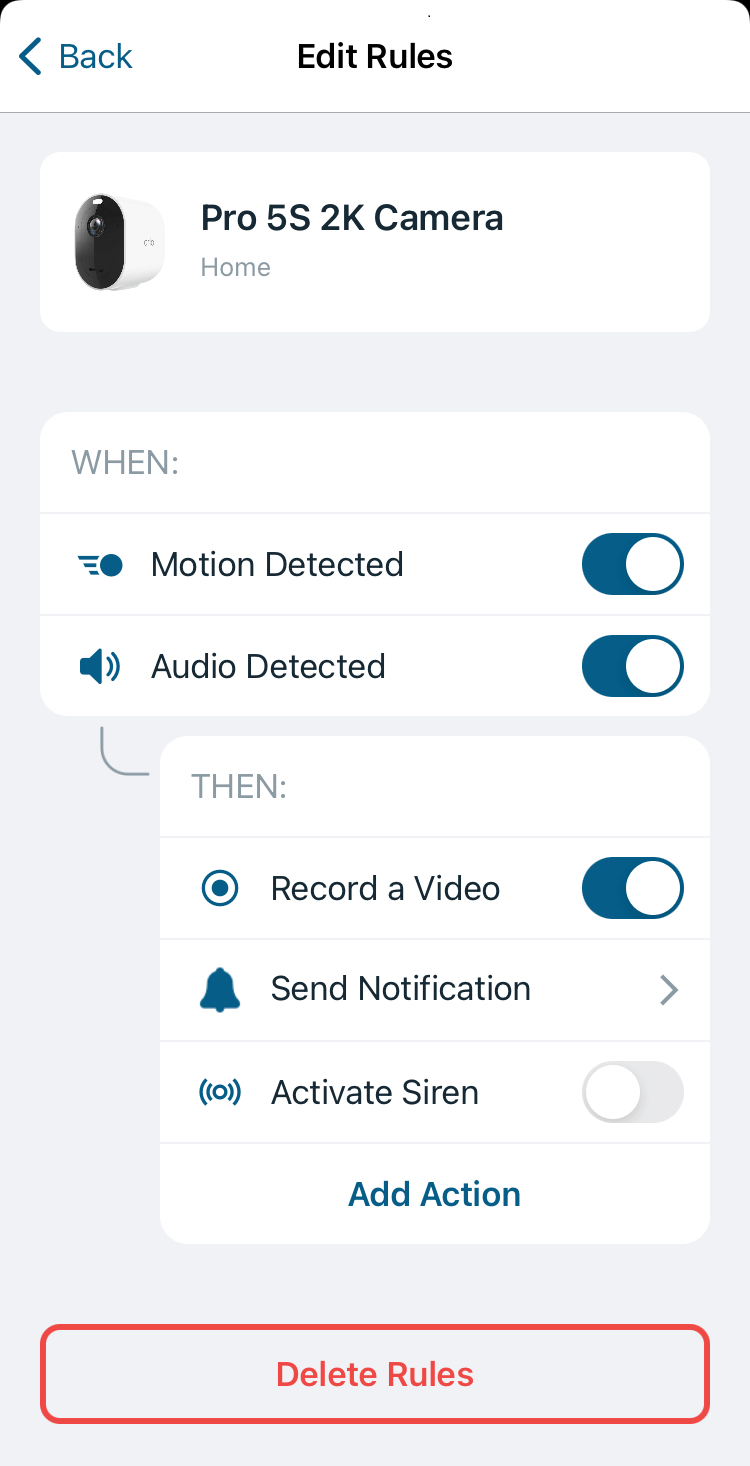Delete Rules for this camera
The image size is (750, 1466).
pos(375,1374)
